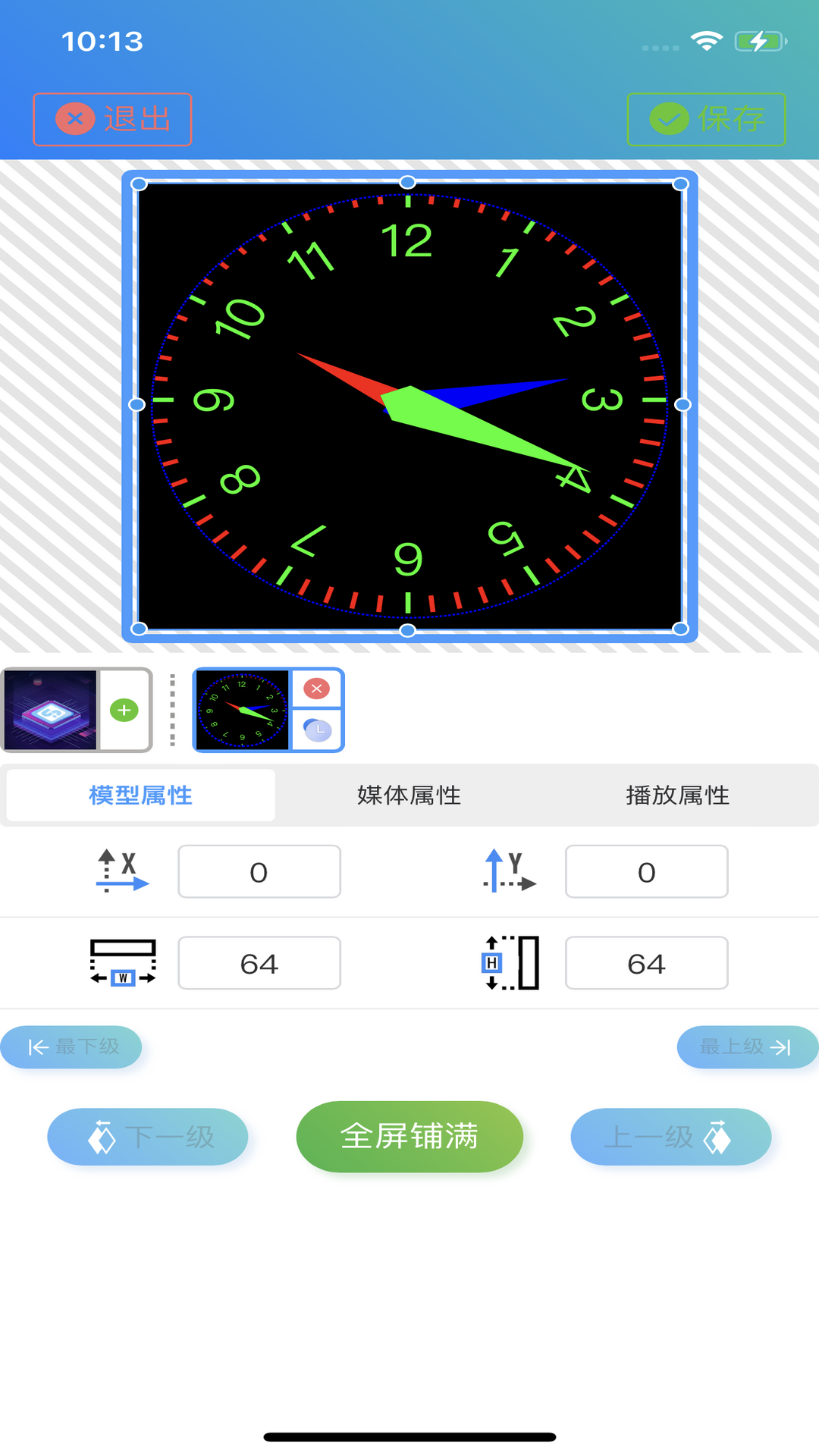This screenshot has height=1456, width=819.
Task: Move element up with 上一级
Action: point(670,1137)
